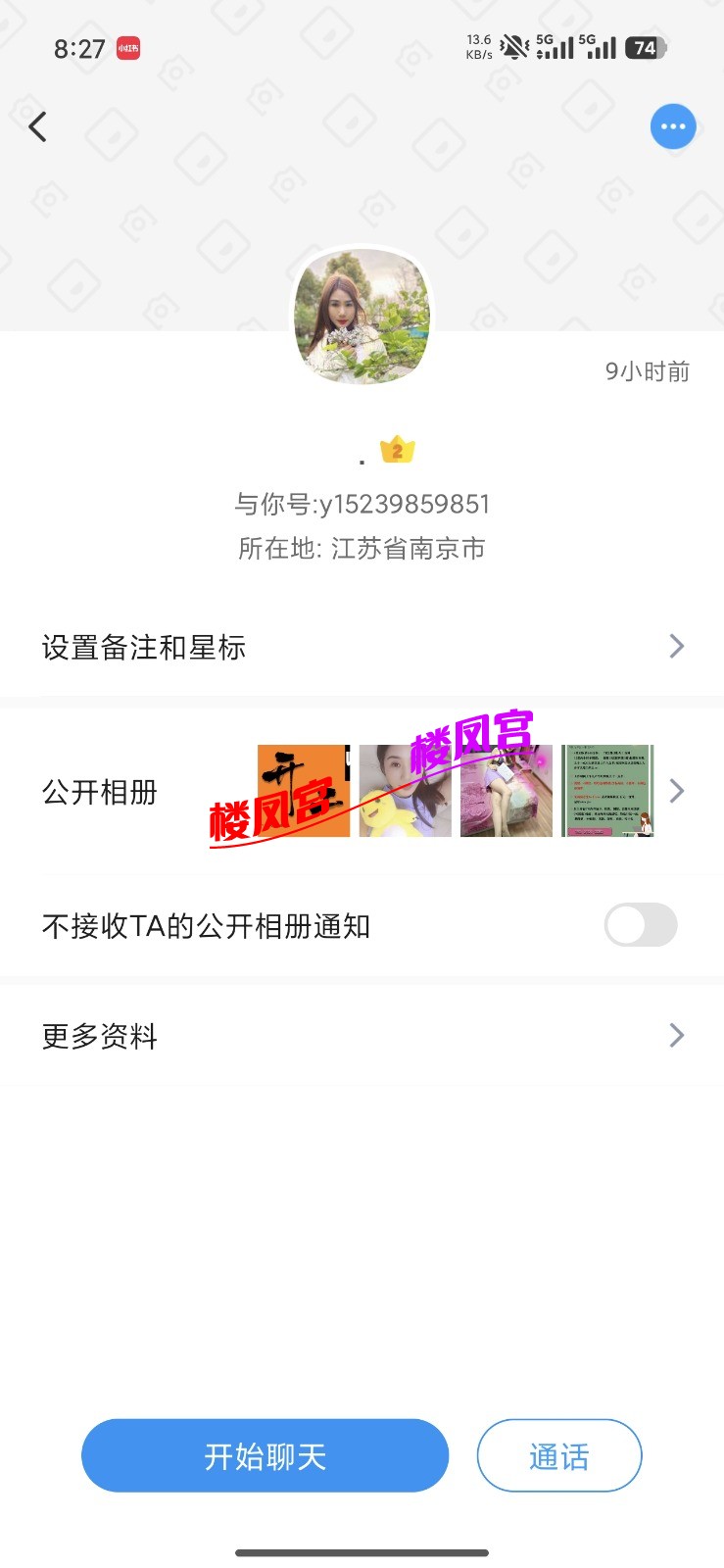Expand 更多资料 section

point(675,1035)
